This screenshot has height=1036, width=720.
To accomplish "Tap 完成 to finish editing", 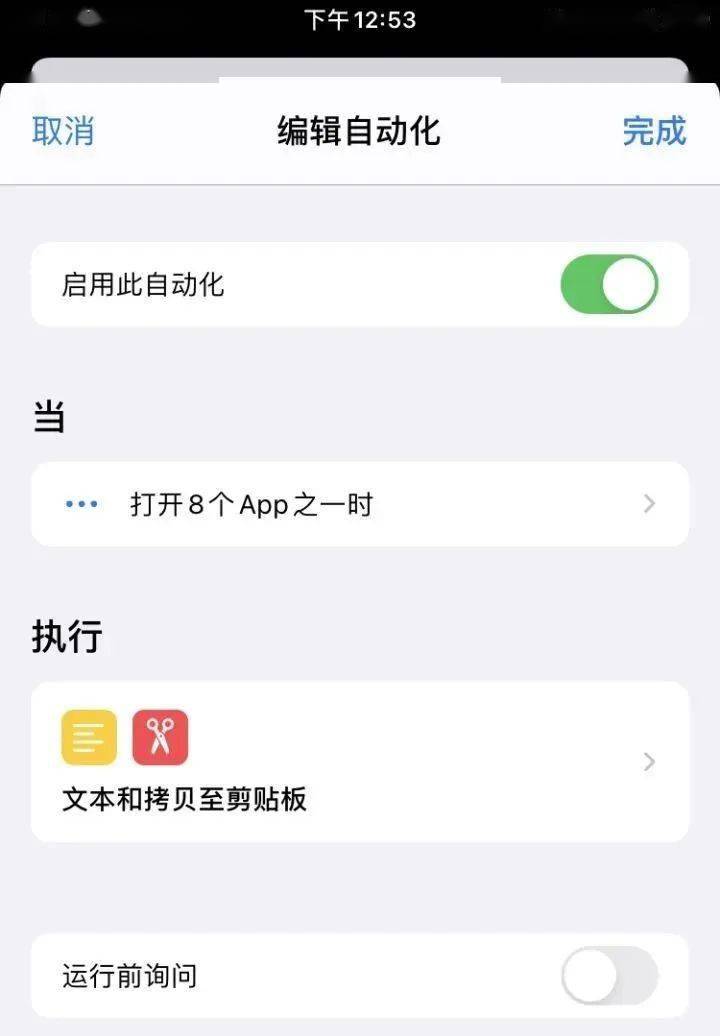I will click(654, 131).
